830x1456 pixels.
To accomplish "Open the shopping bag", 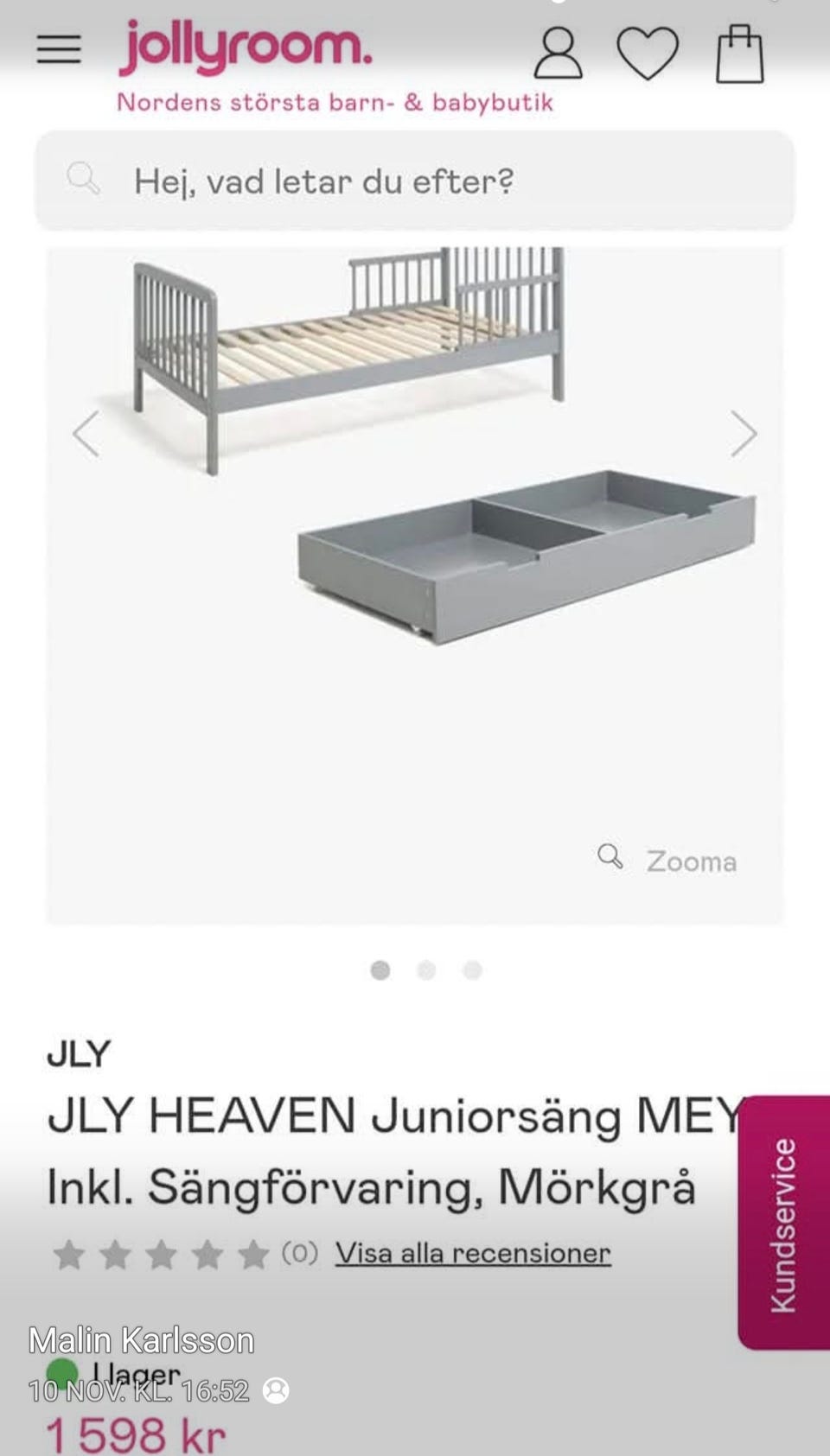I will 740,54.
